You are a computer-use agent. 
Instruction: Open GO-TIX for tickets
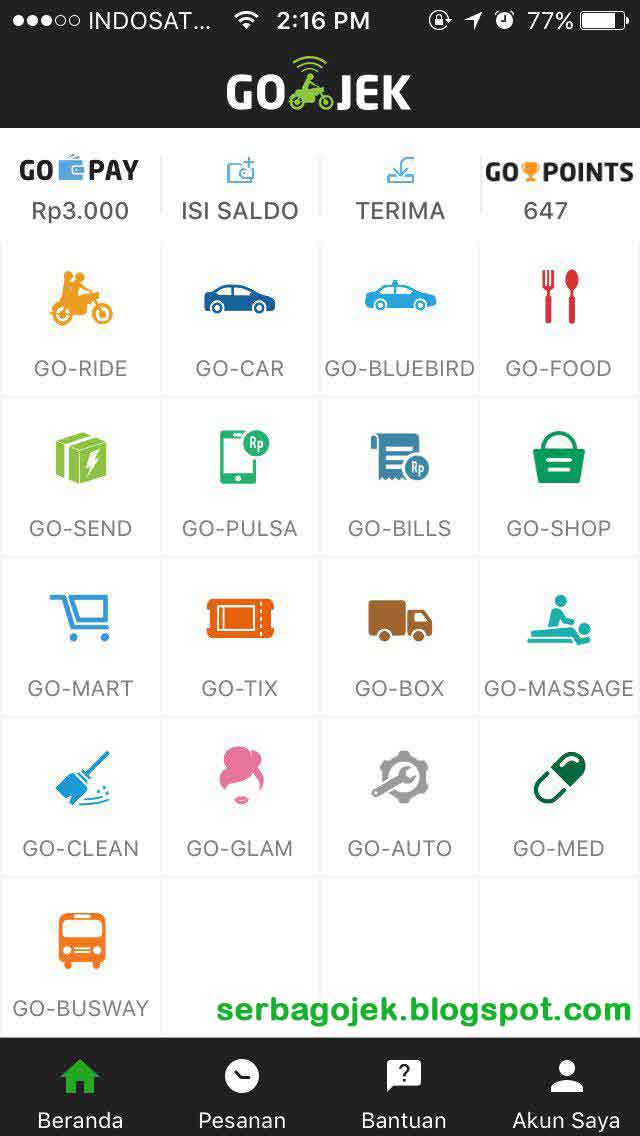pyautogui.click(x=240, y=638)
